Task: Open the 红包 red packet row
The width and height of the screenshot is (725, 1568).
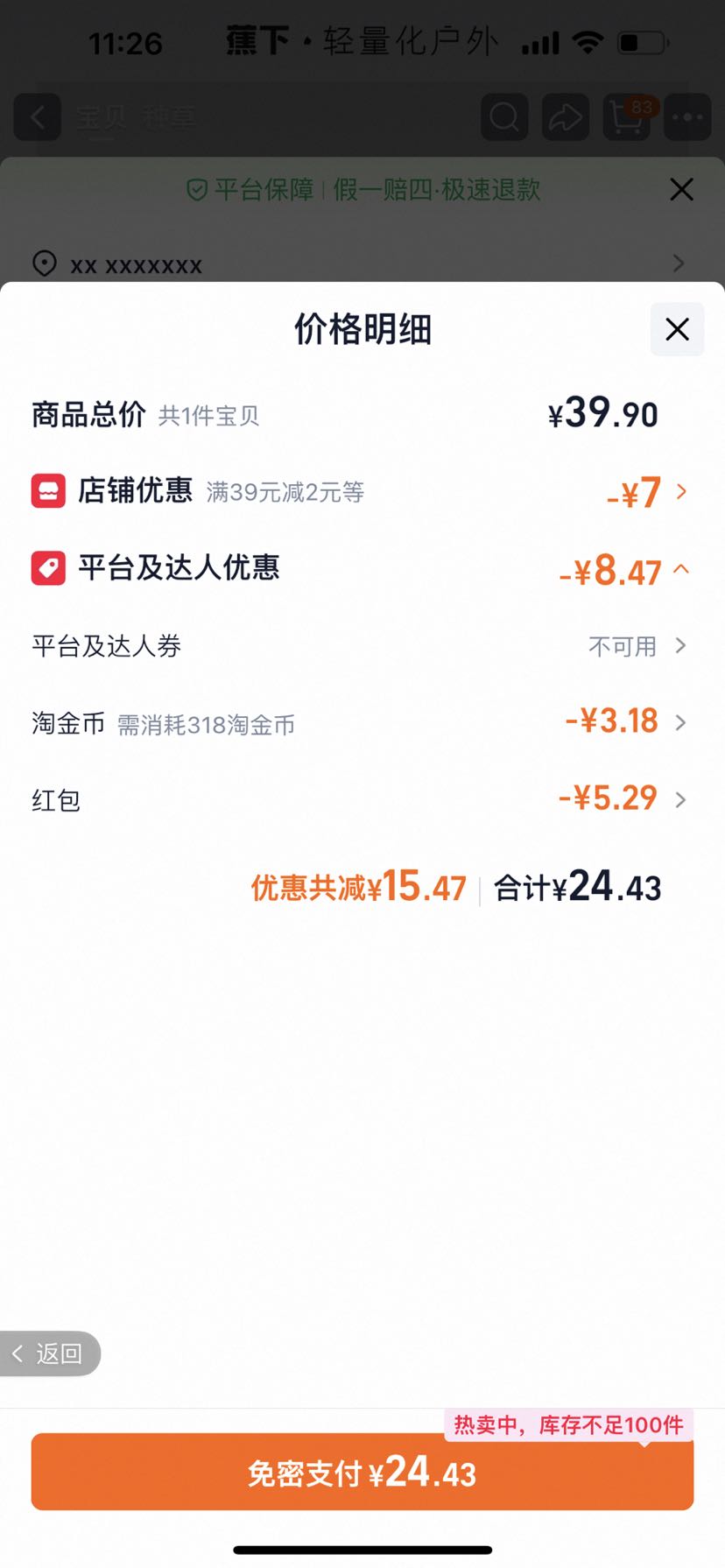Action: (362, 799)
